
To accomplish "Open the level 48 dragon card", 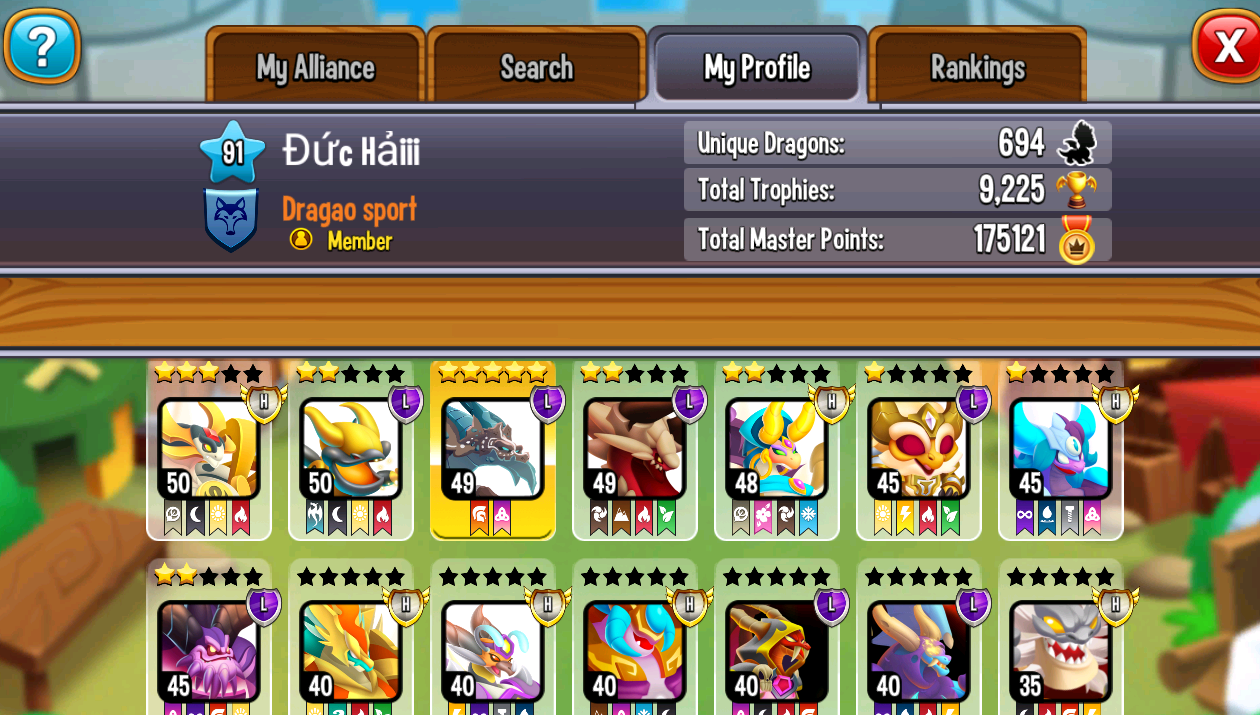I will (x=777, y=450).
